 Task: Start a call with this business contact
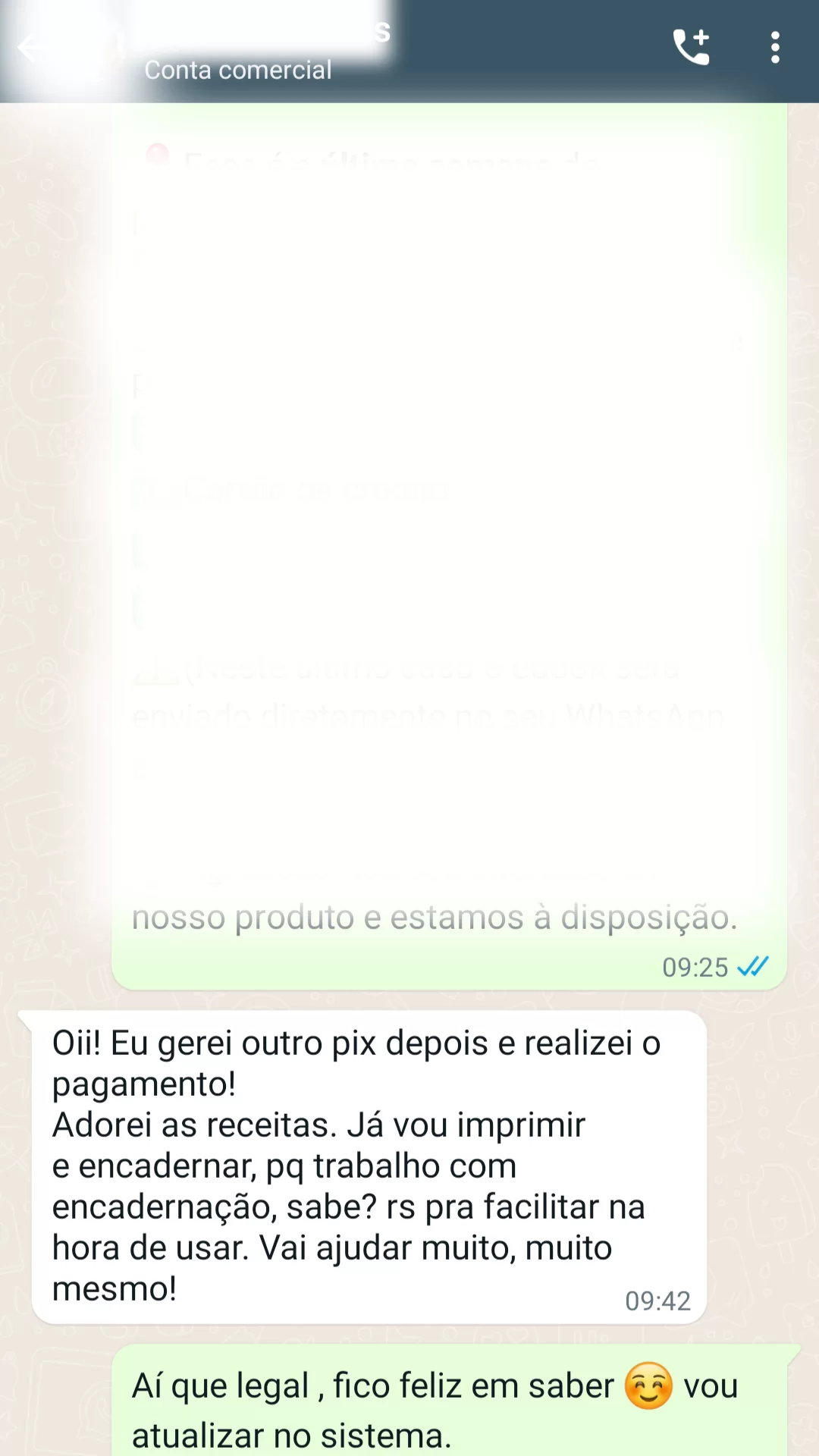tap(691, 48)
